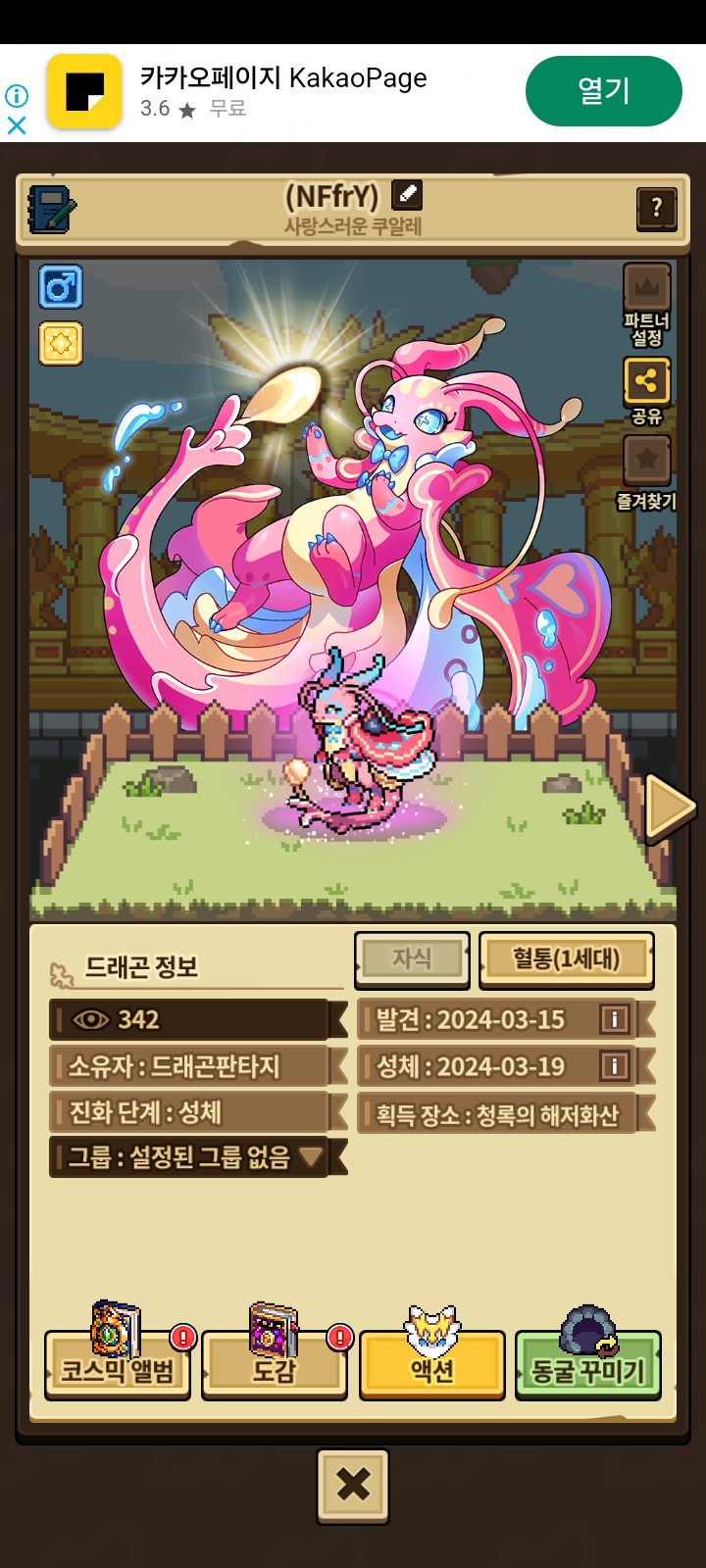
Task: Open the notebook memo icon
Action: [52, 208]
